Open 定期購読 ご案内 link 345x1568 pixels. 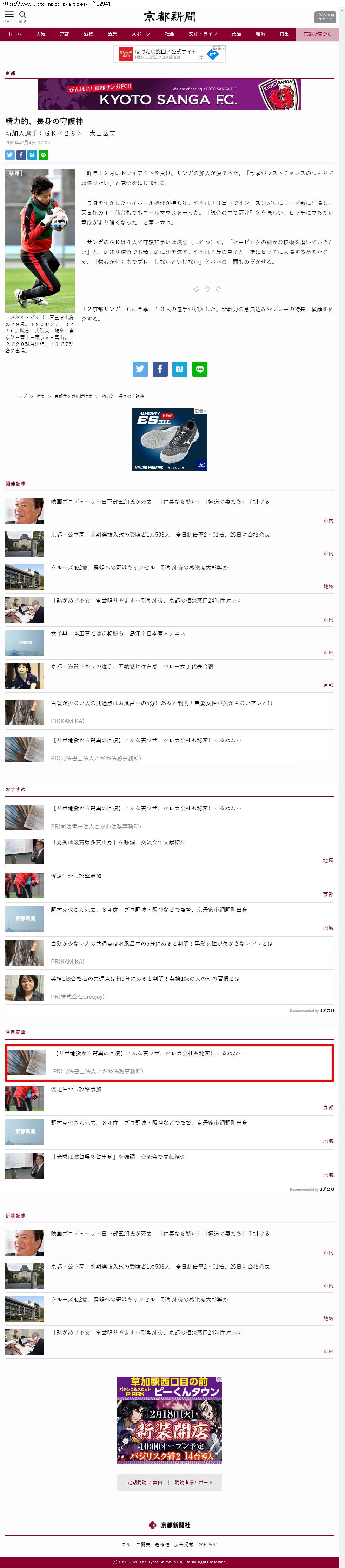(x=145, y=1482)
